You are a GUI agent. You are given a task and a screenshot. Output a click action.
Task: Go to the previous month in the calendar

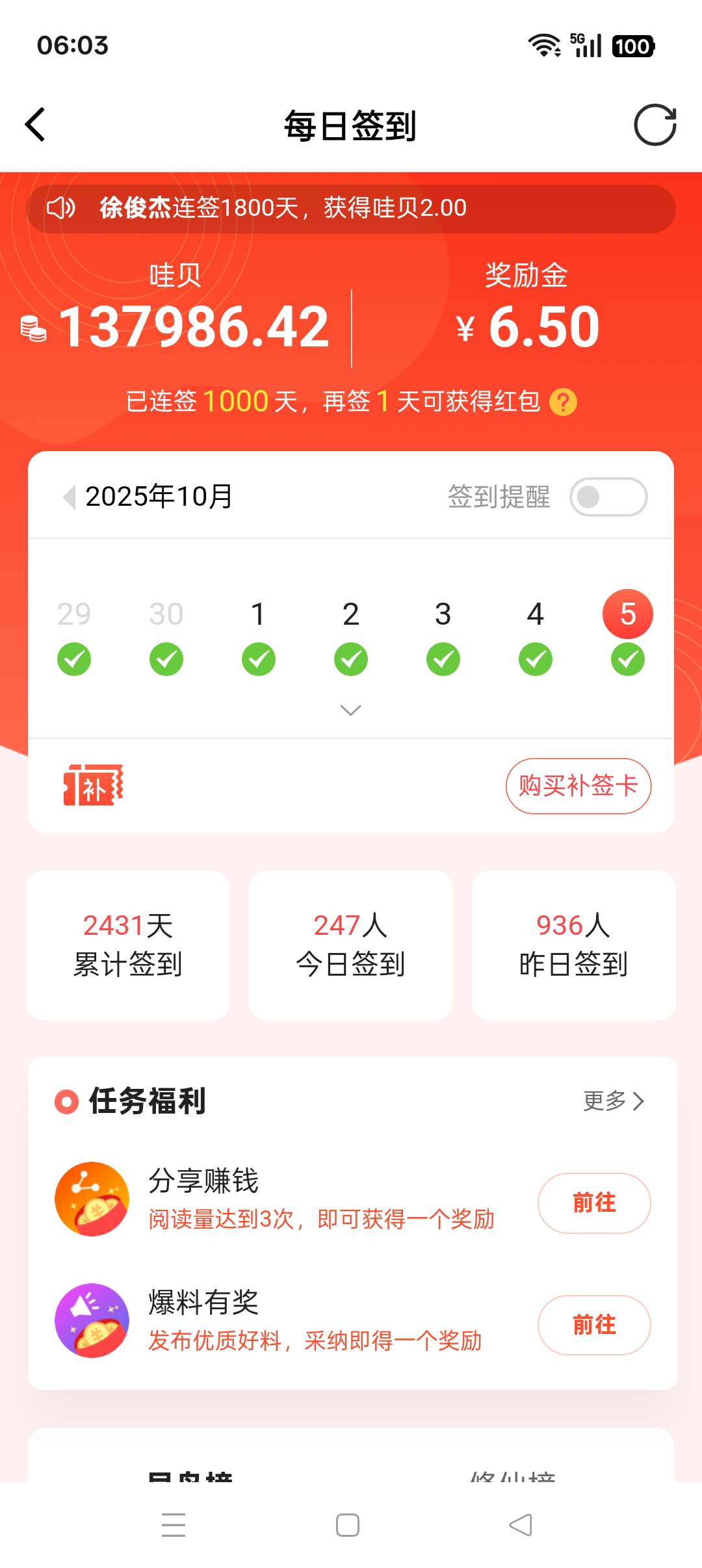69,497
